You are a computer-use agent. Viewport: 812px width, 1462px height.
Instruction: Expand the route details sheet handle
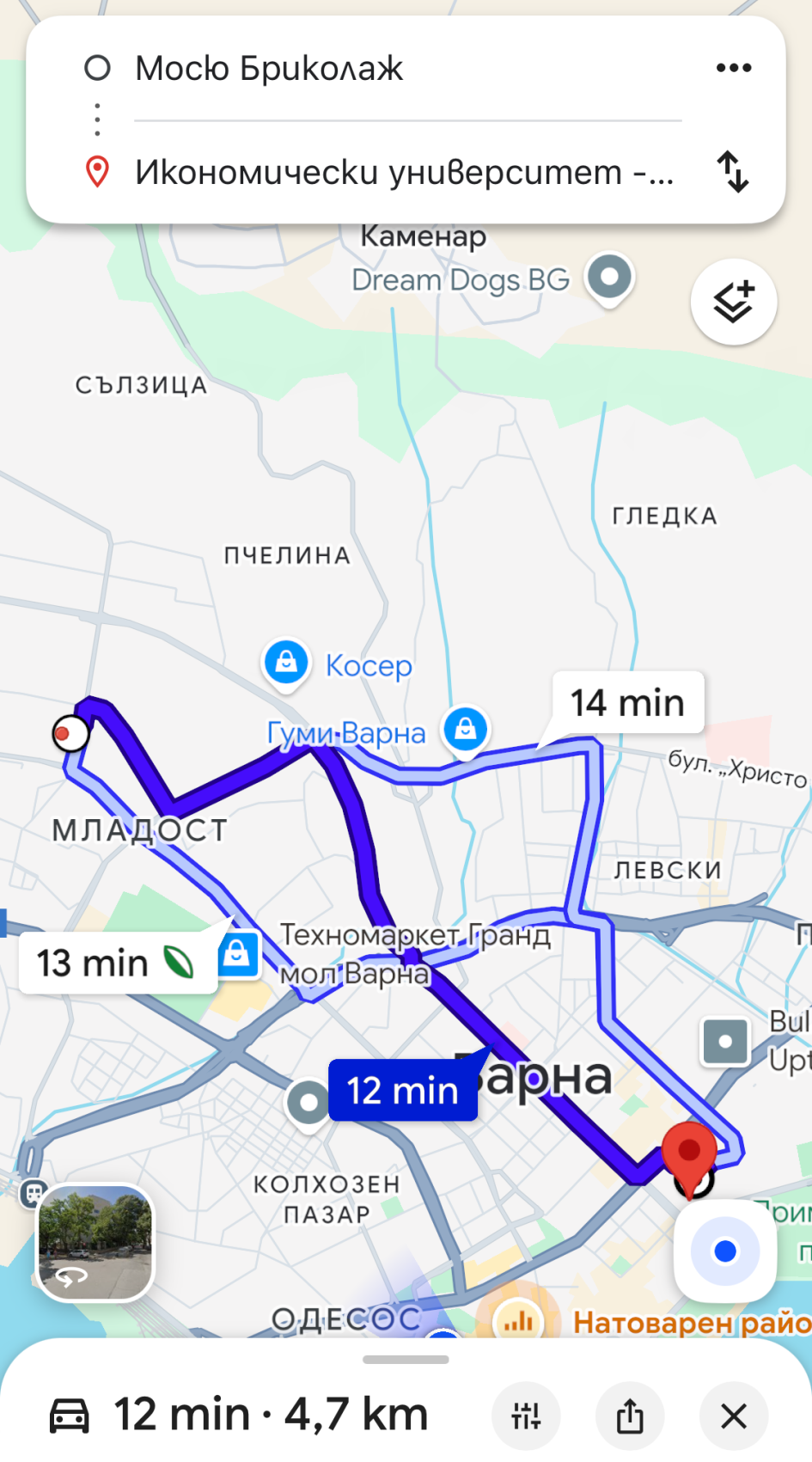click(x=406, y=1360)
